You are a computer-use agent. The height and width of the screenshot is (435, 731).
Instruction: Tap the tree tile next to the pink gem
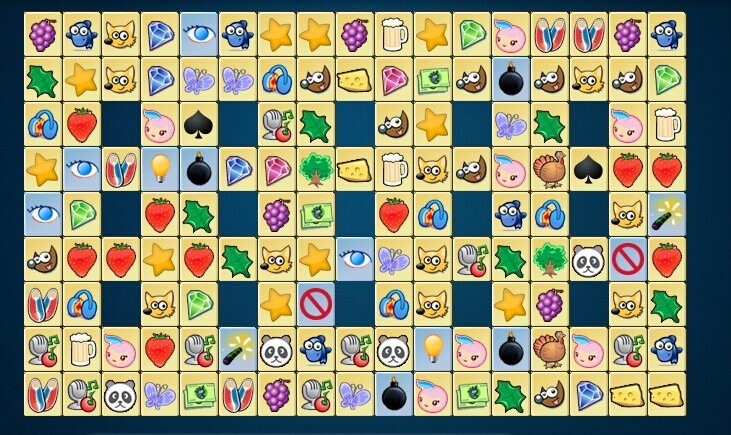tap(315, 170)
